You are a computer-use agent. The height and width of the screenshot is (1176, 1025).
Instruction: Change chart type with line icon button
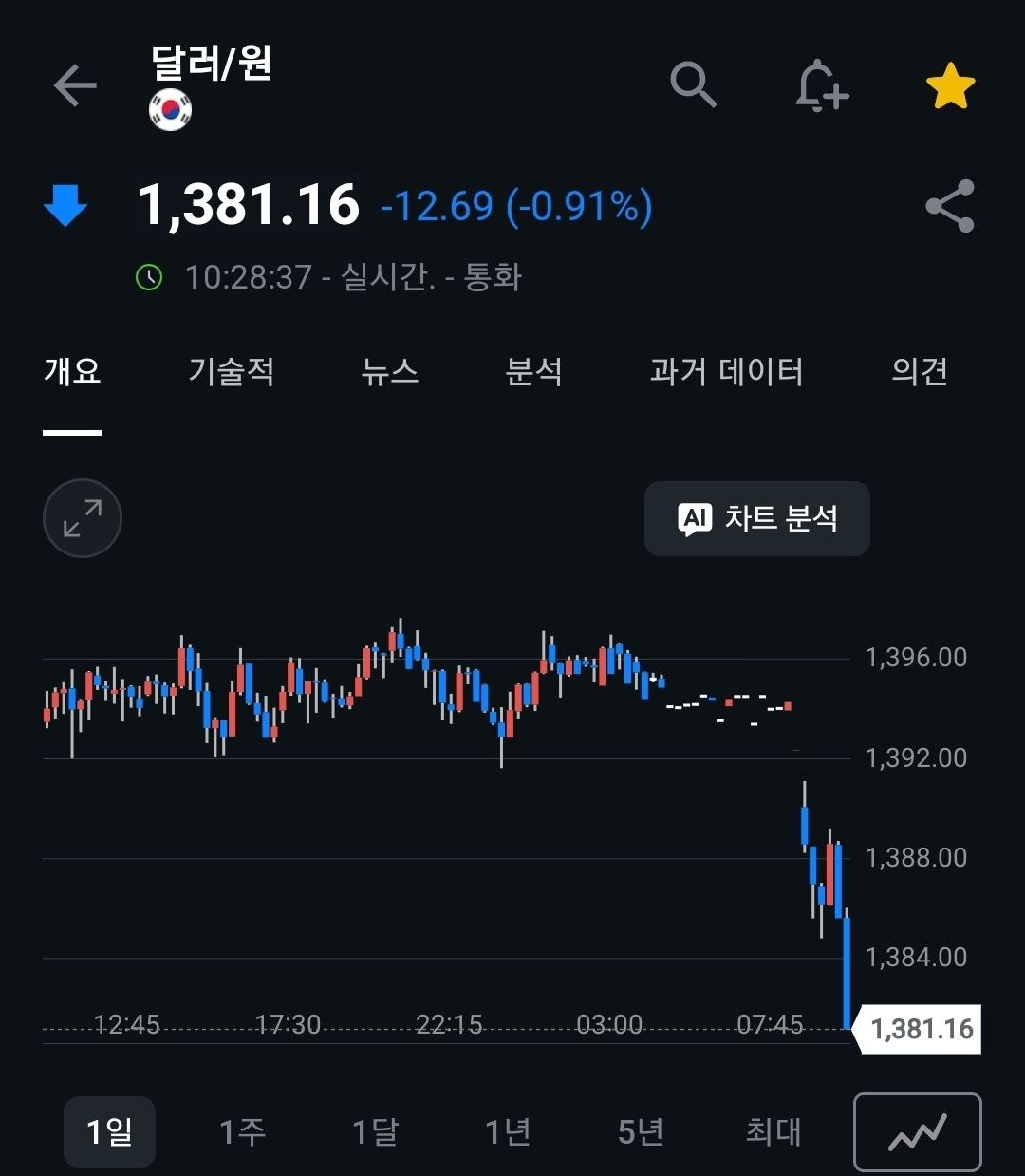coord(918,1131)
